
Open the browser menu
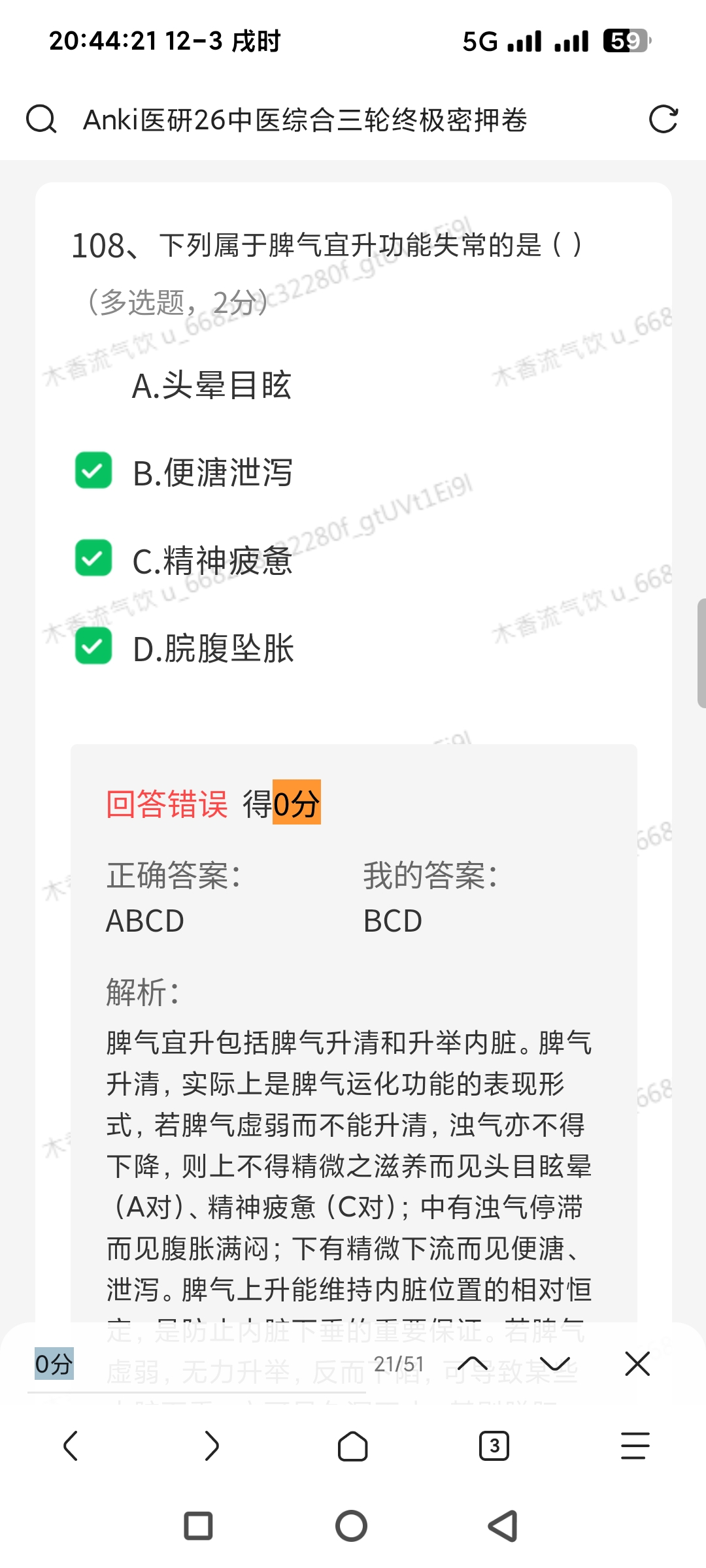pos(635,1446)
